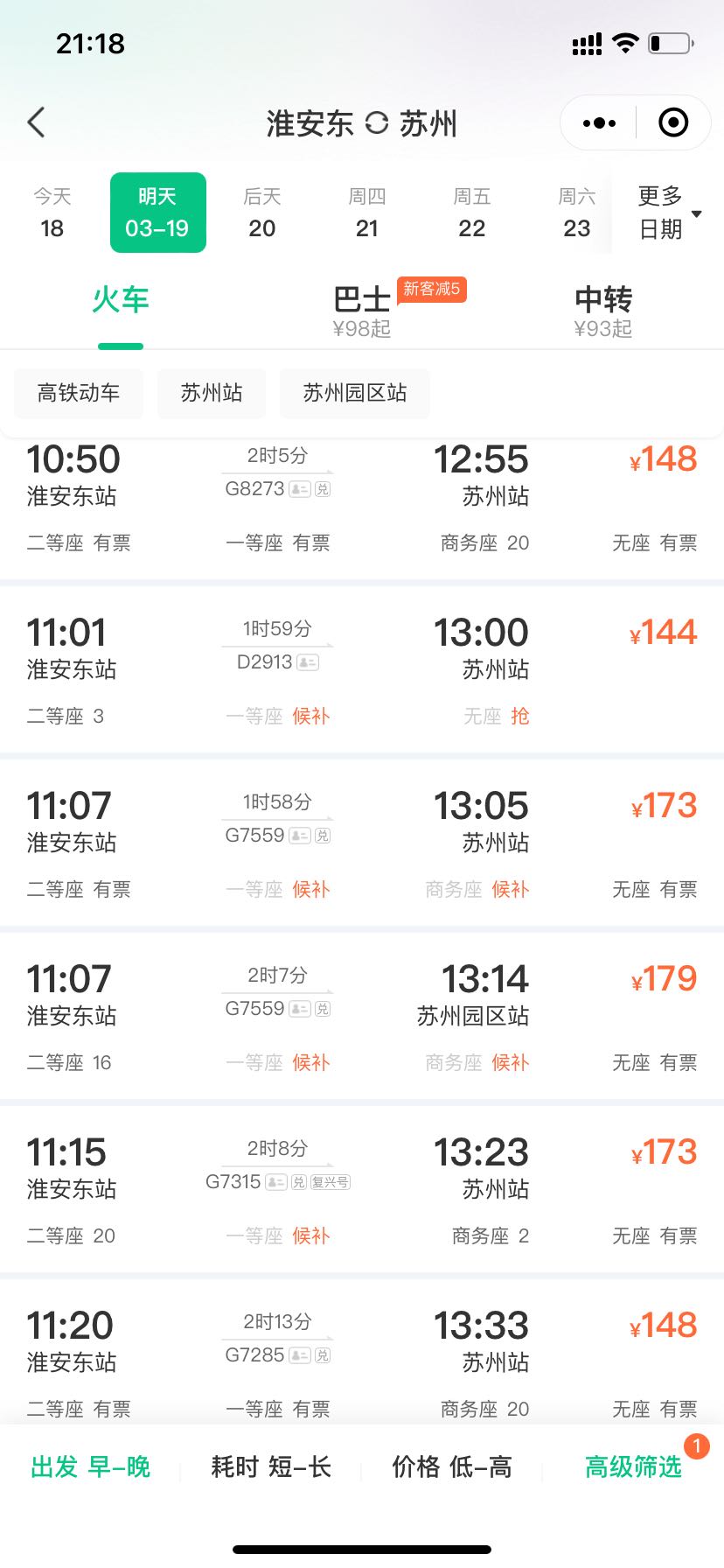Go back using the top-left arrow

pos(36,122)
